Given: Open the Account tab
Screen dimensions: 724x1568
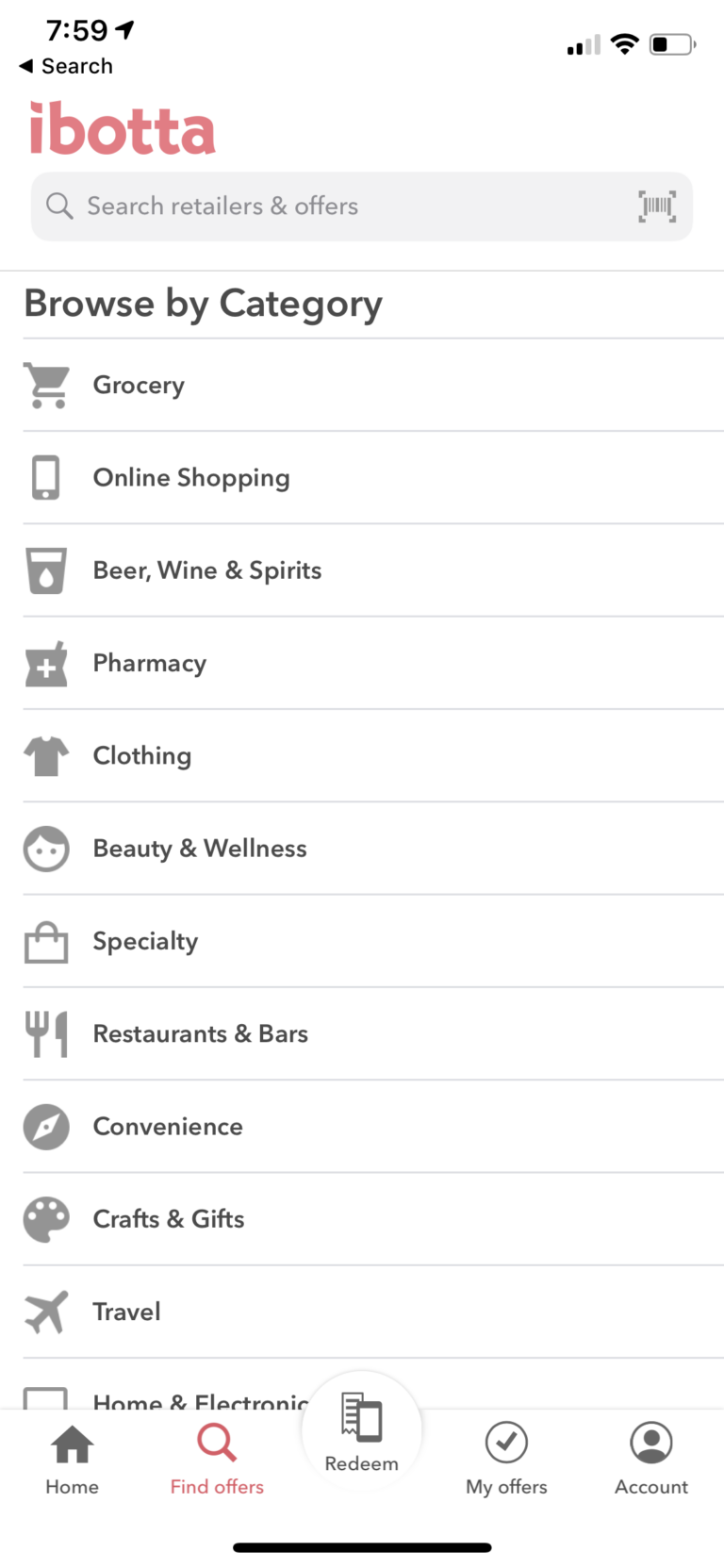Looking at the screenshot, I should click(650, 1459).
